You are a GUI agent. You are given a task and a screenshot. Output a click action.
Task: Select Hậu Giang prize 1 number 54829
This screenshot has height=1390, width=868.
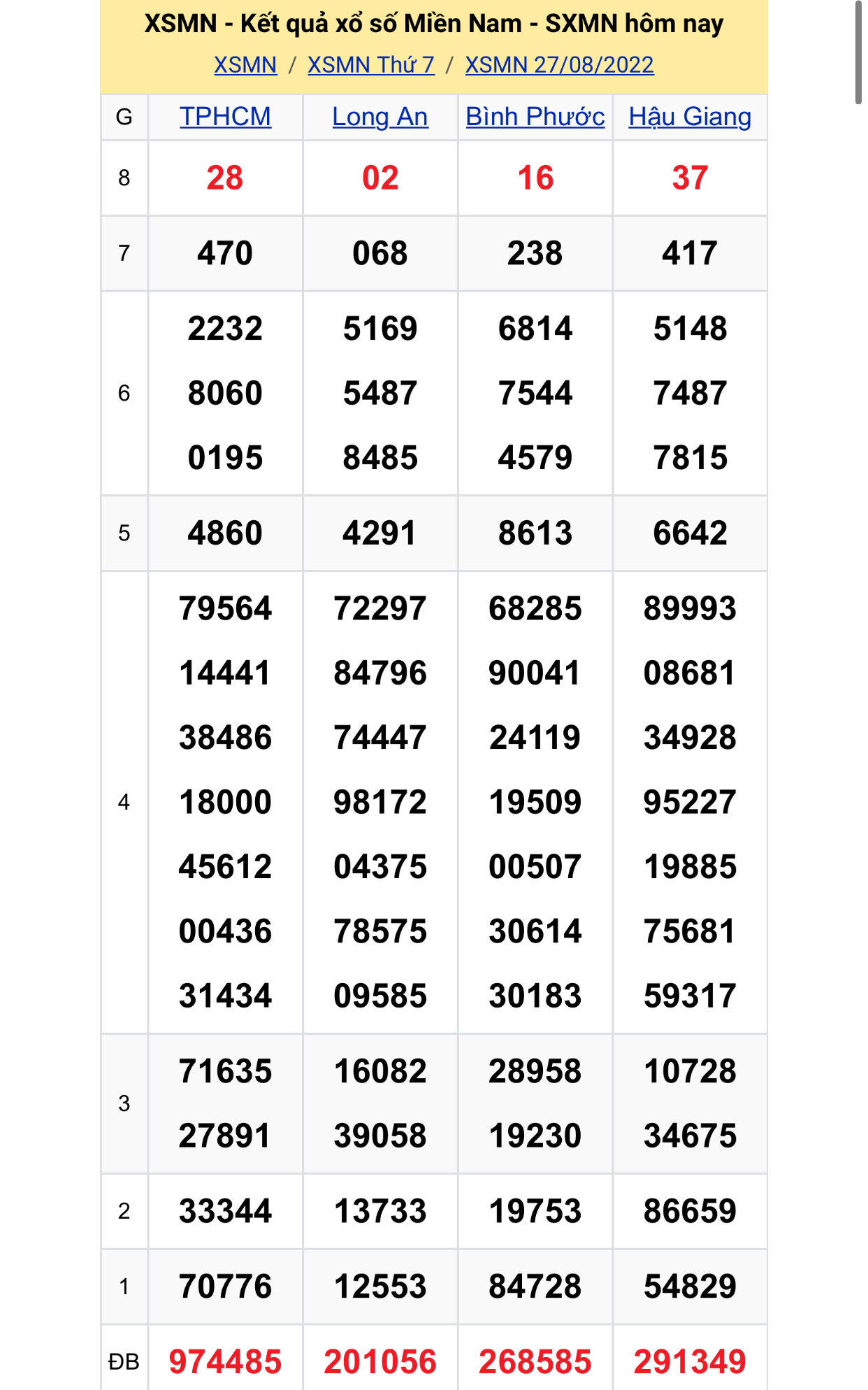coord(689,1286)
